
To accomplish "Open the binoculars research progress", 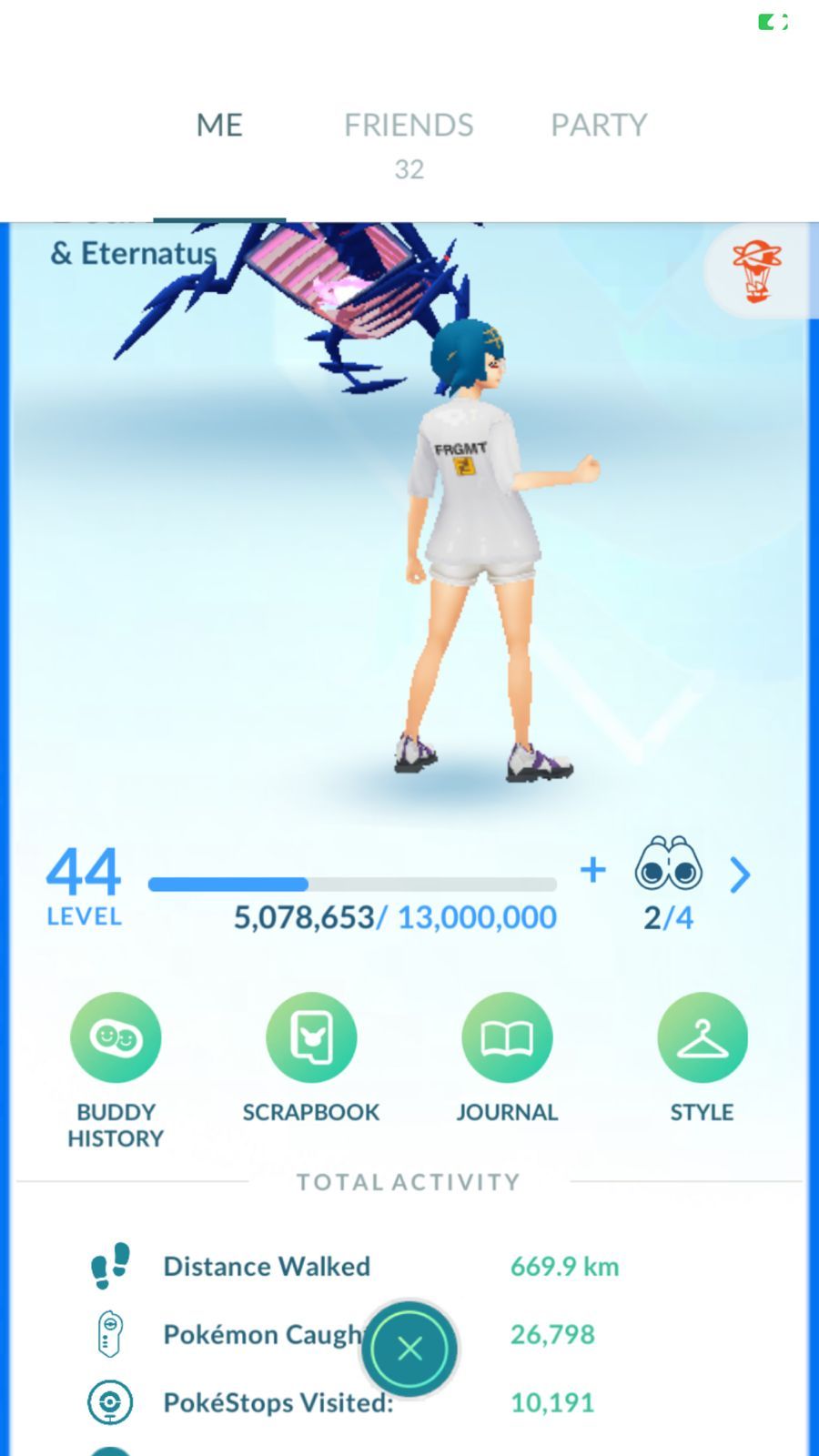I will 668,866.
